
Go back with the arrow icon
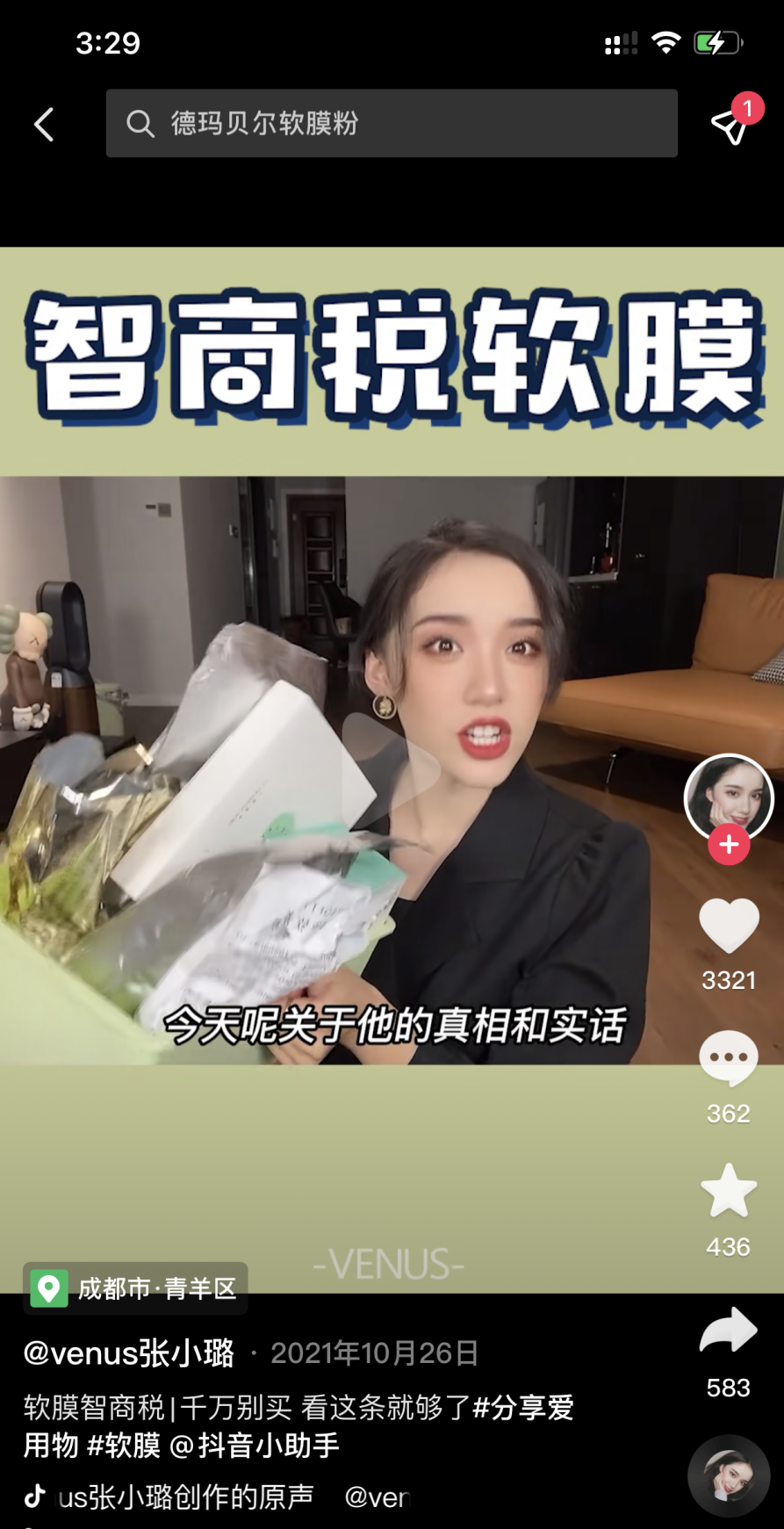click(x=44, y=125)
